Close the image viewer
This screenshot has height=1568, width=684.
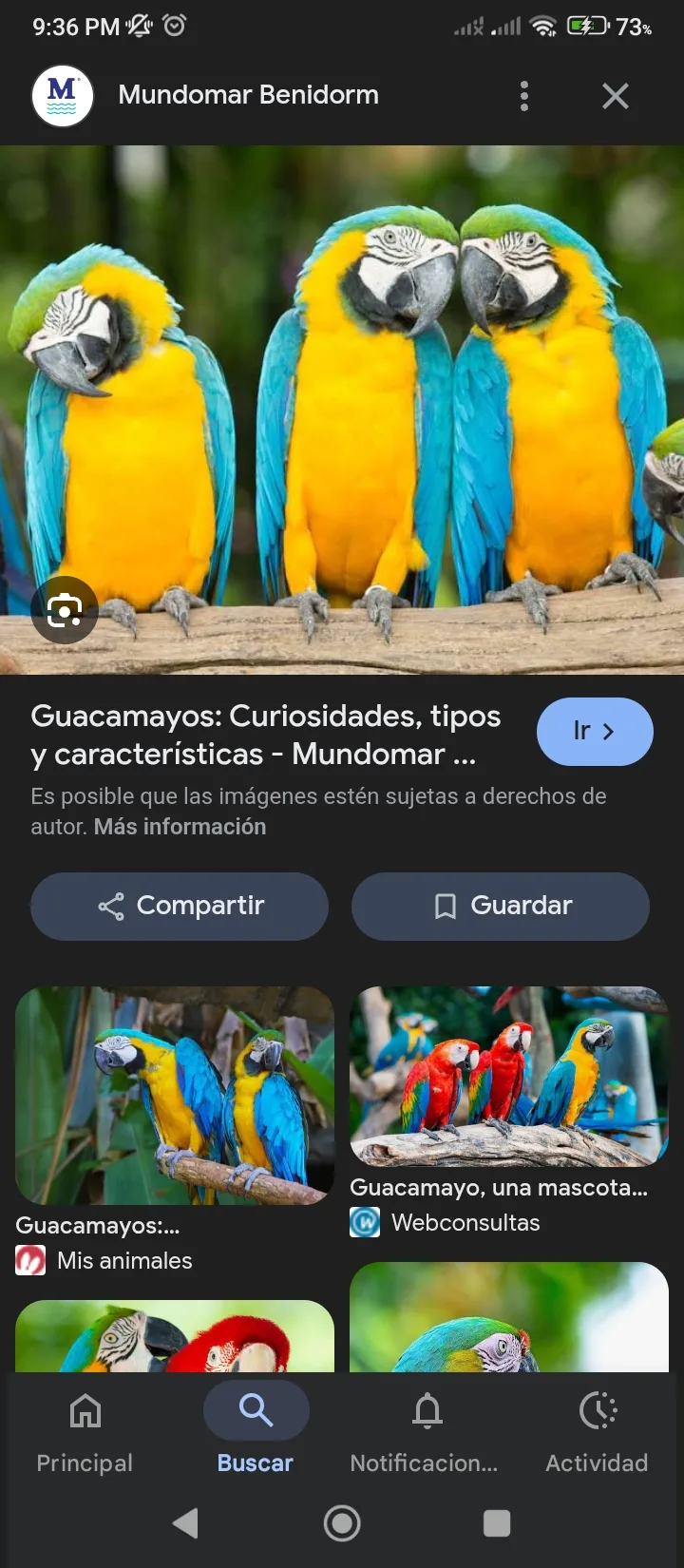coord(616,96)
